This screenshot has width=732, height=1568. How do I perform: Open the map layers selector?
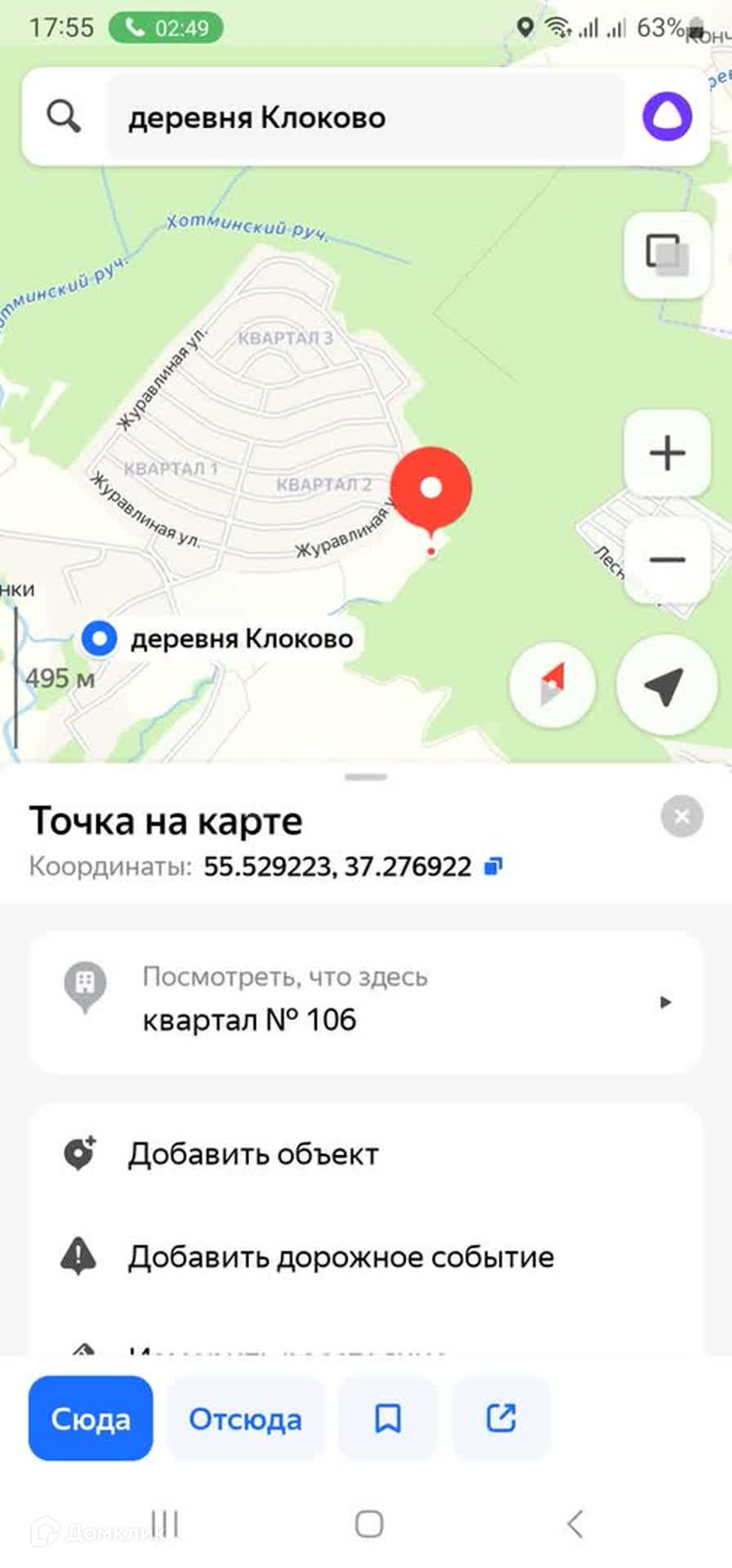click(x=667, y=255)
